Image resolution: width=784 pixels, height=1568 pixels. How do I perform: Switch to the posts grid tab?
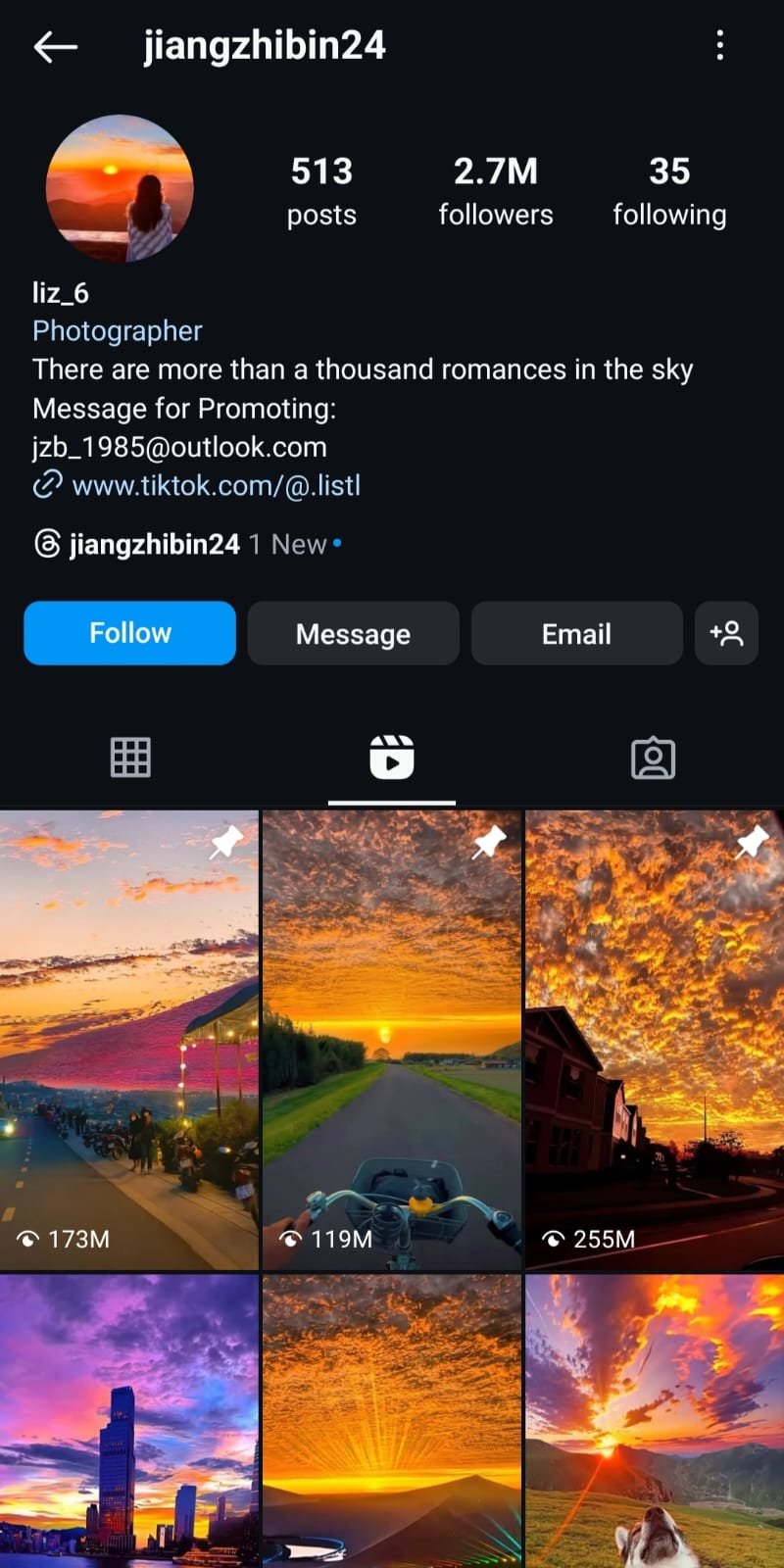point(130,758)
